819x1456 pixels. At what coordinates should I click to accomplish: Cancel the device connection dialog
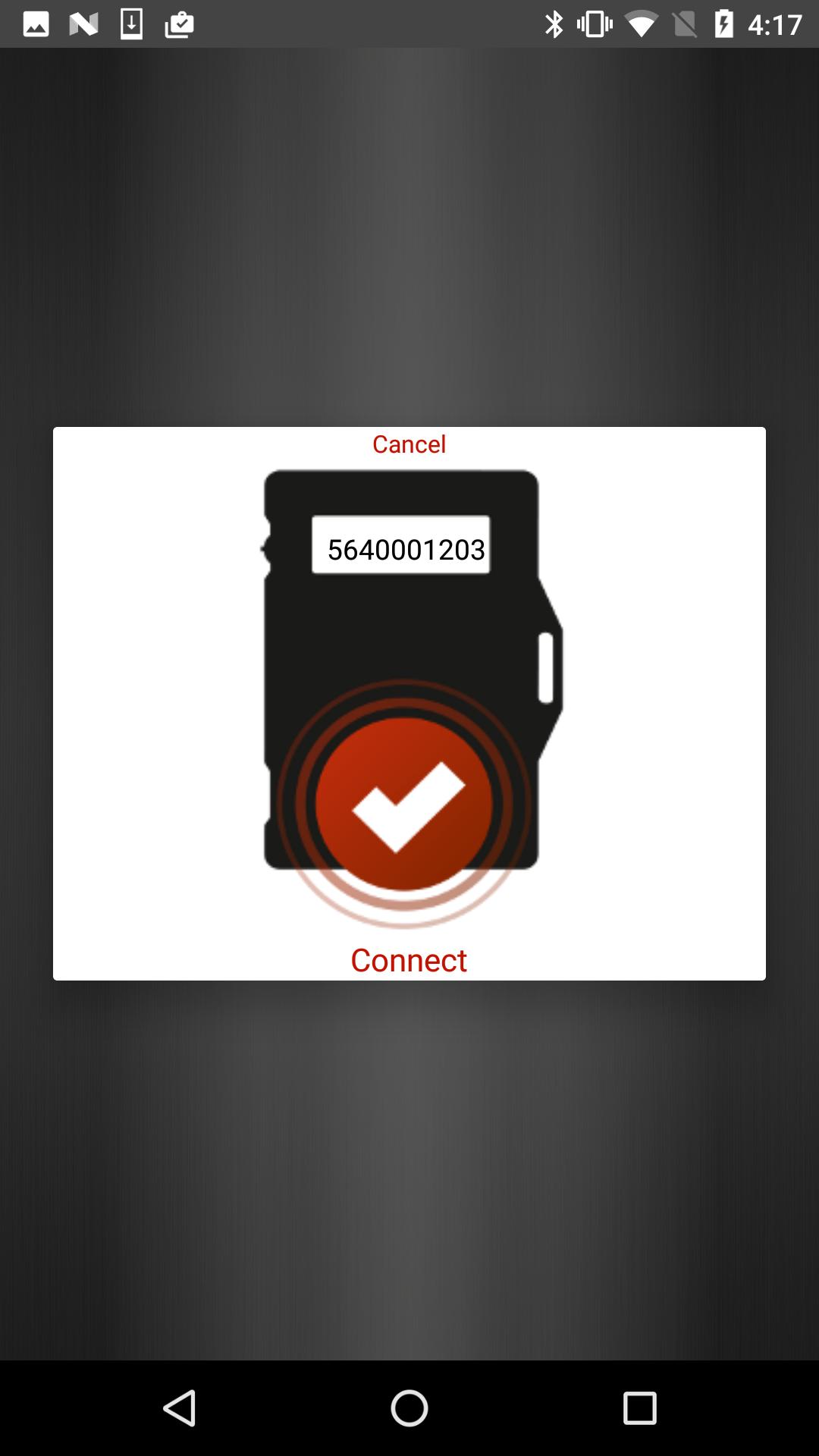click(409, 444)
